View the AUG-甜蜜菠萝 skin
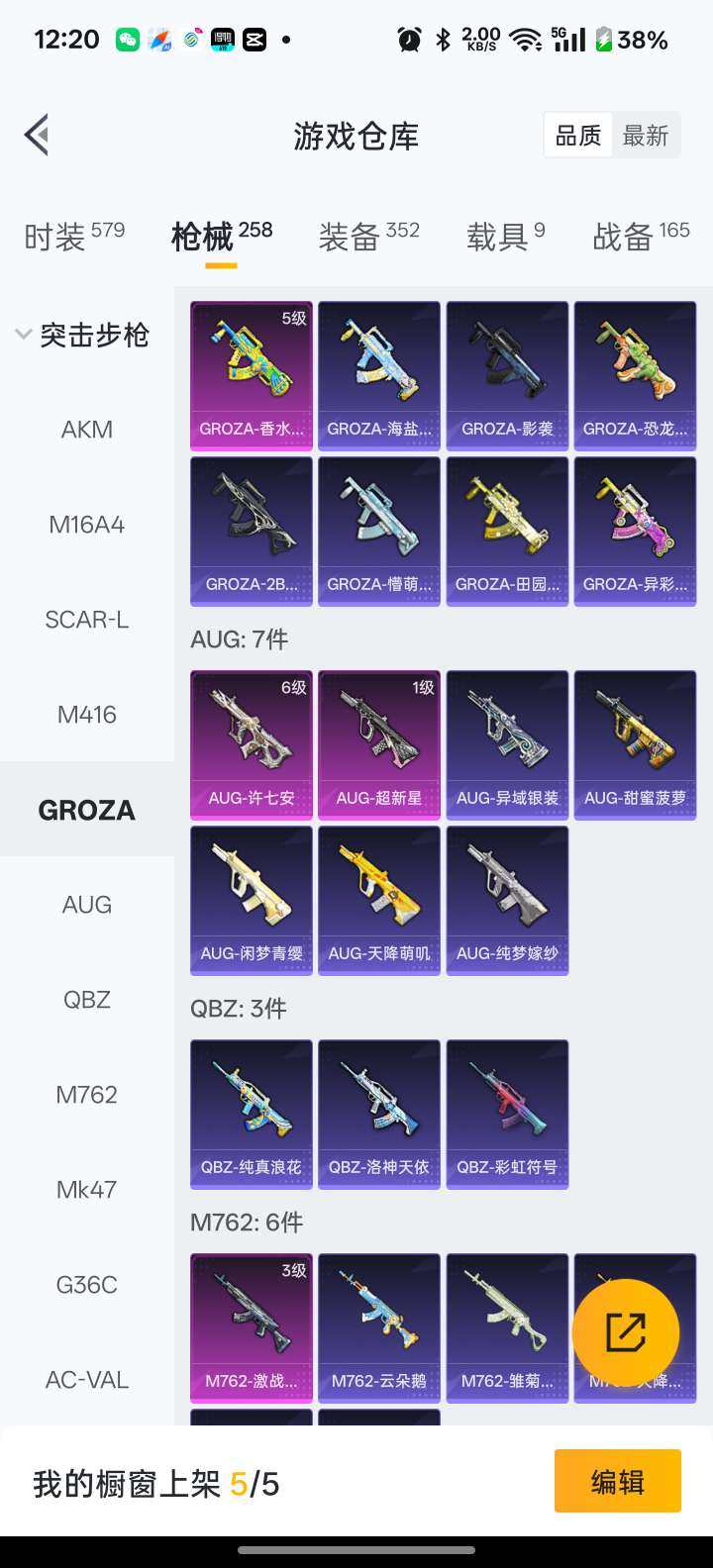The image size is (713, 1568). [x=635, y=744]
